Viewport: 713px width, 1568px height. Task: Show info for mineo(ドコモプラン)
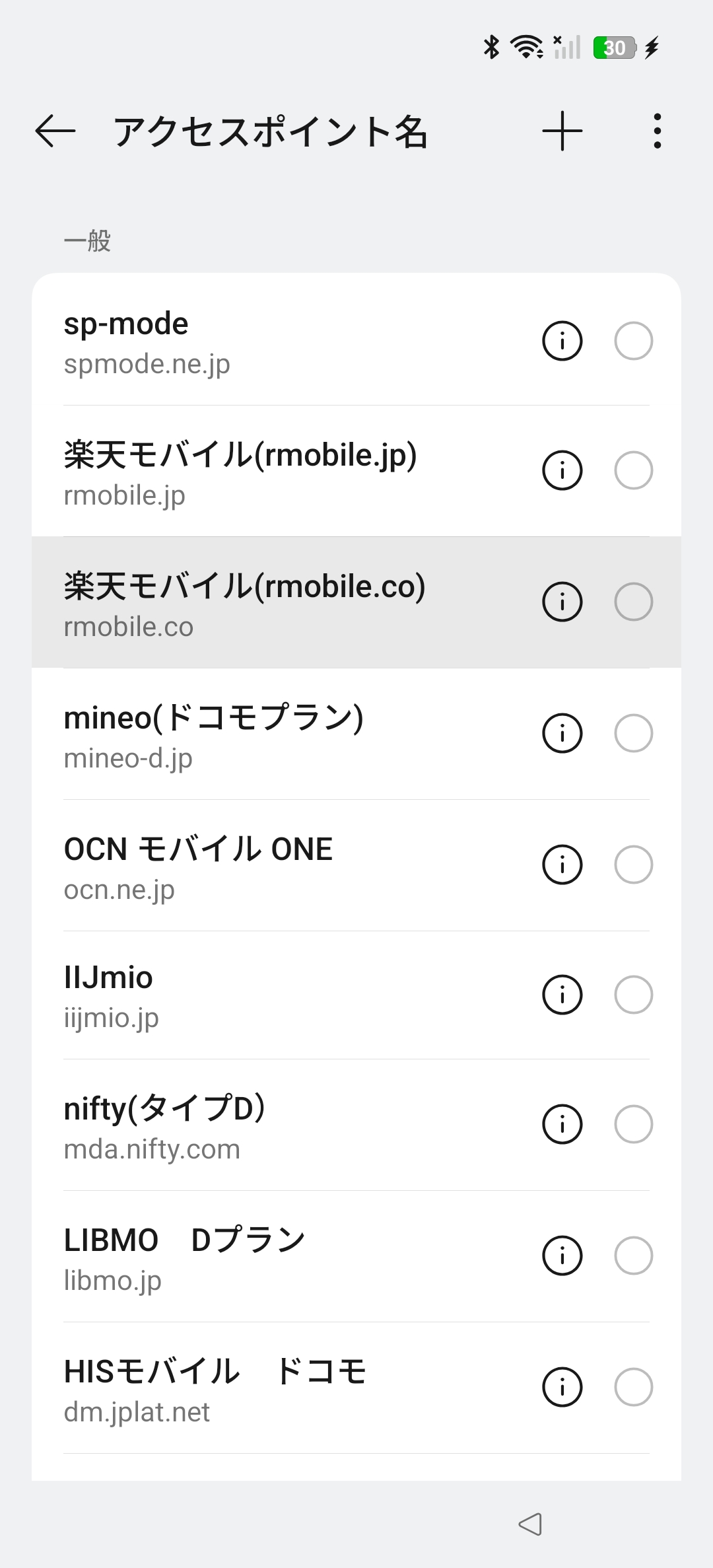click(x=562, y=733)
